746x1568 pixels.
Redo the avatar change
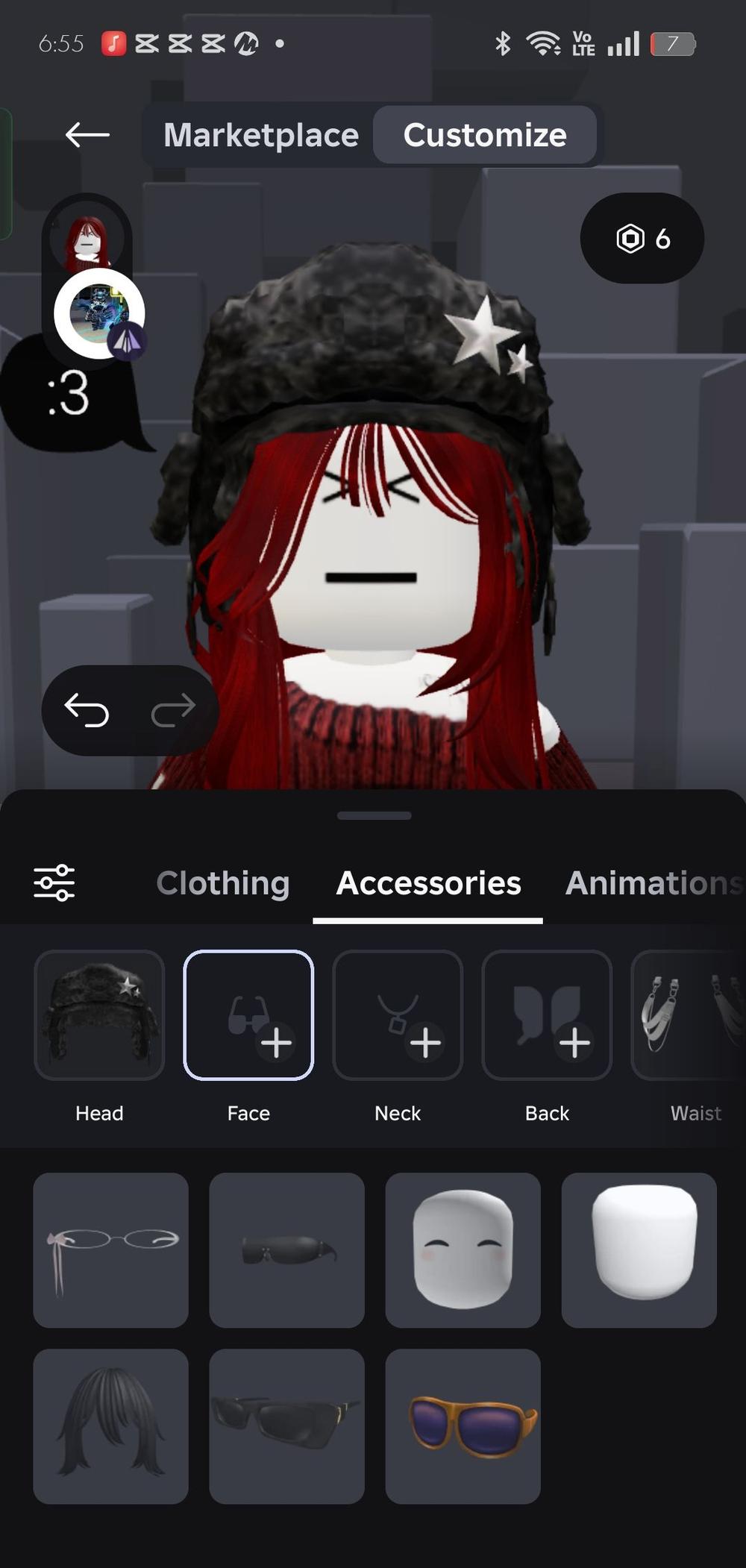[x=173, y=710]
